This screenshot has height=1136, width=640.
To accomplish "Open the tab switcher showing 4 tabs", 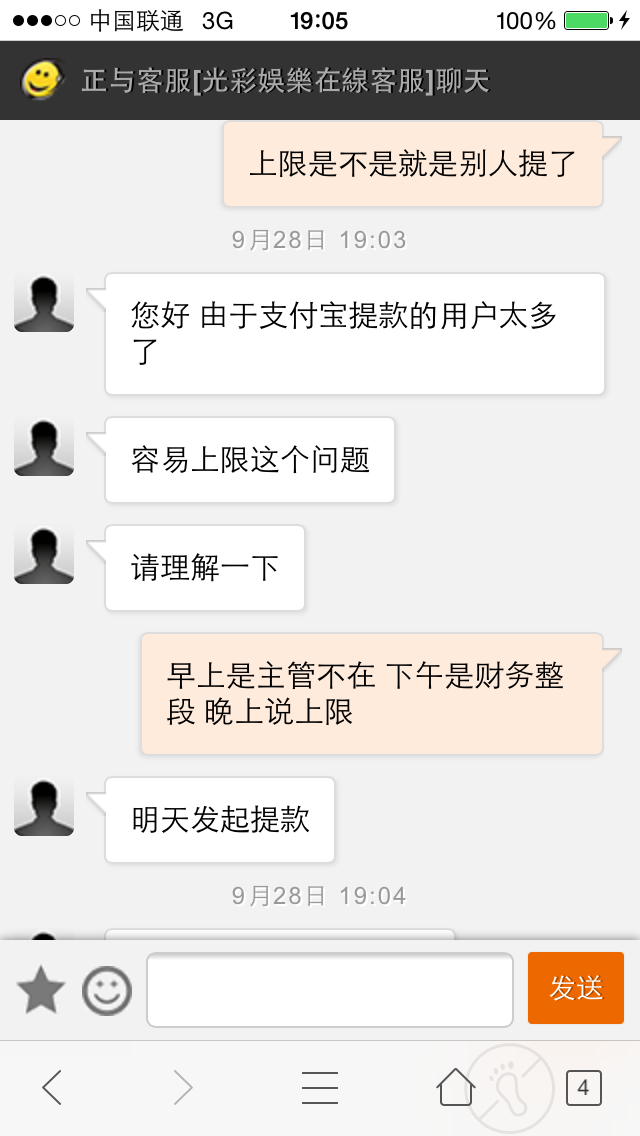I will click(583, 1087).
